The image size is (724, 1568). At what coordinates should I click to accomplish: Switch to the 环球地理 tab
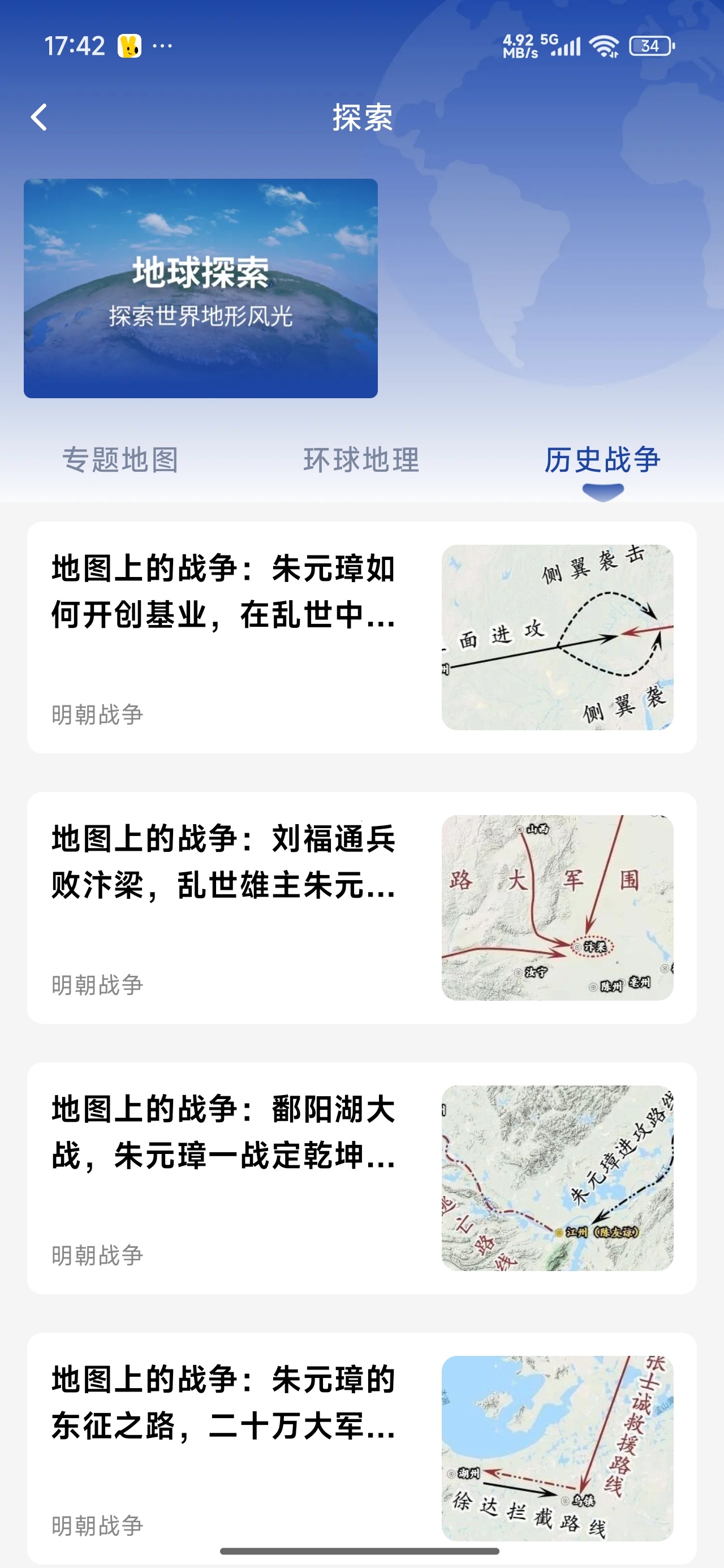pos(361,459)
